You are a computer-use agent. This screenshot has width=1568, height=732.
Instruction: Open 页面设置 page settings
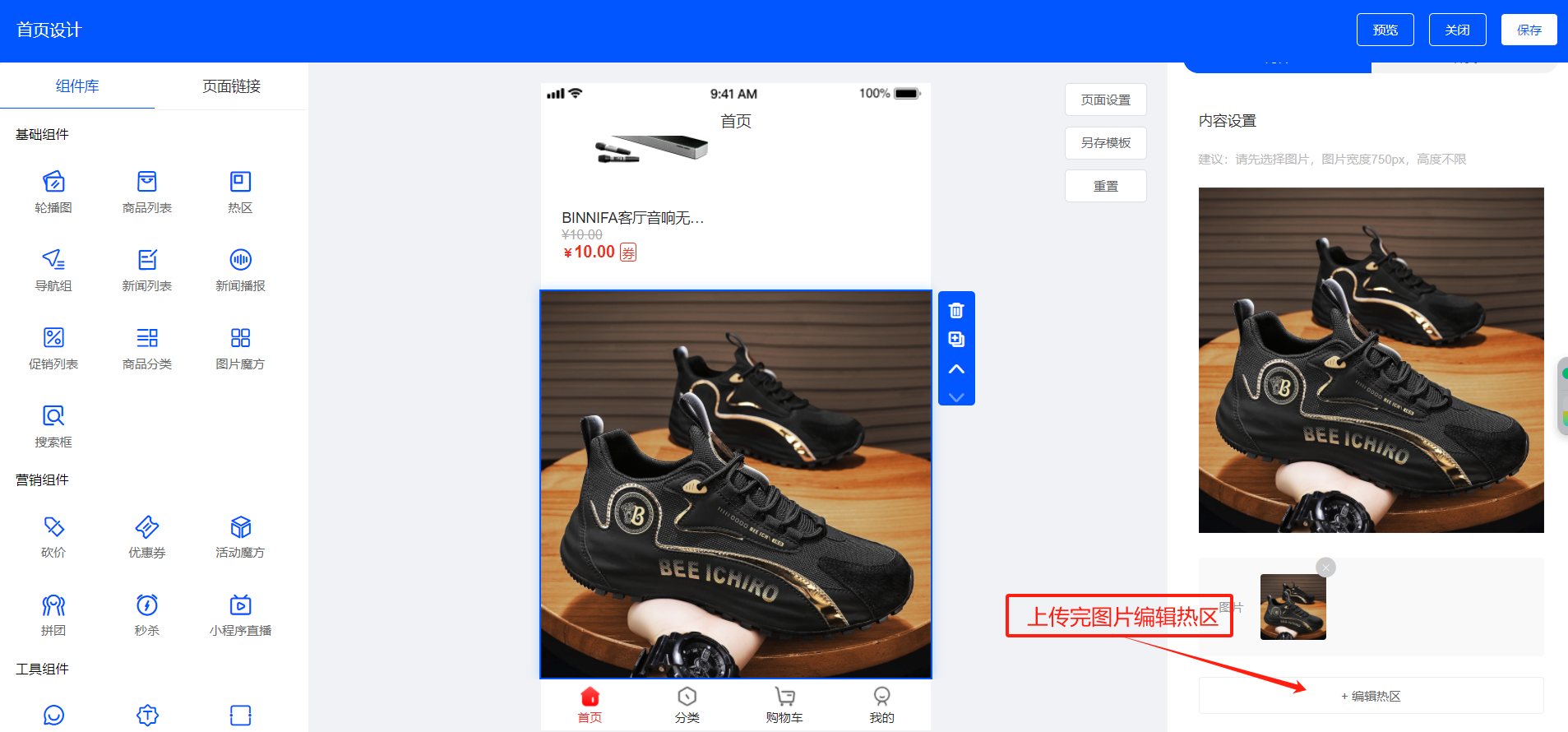pos(1105,100)
